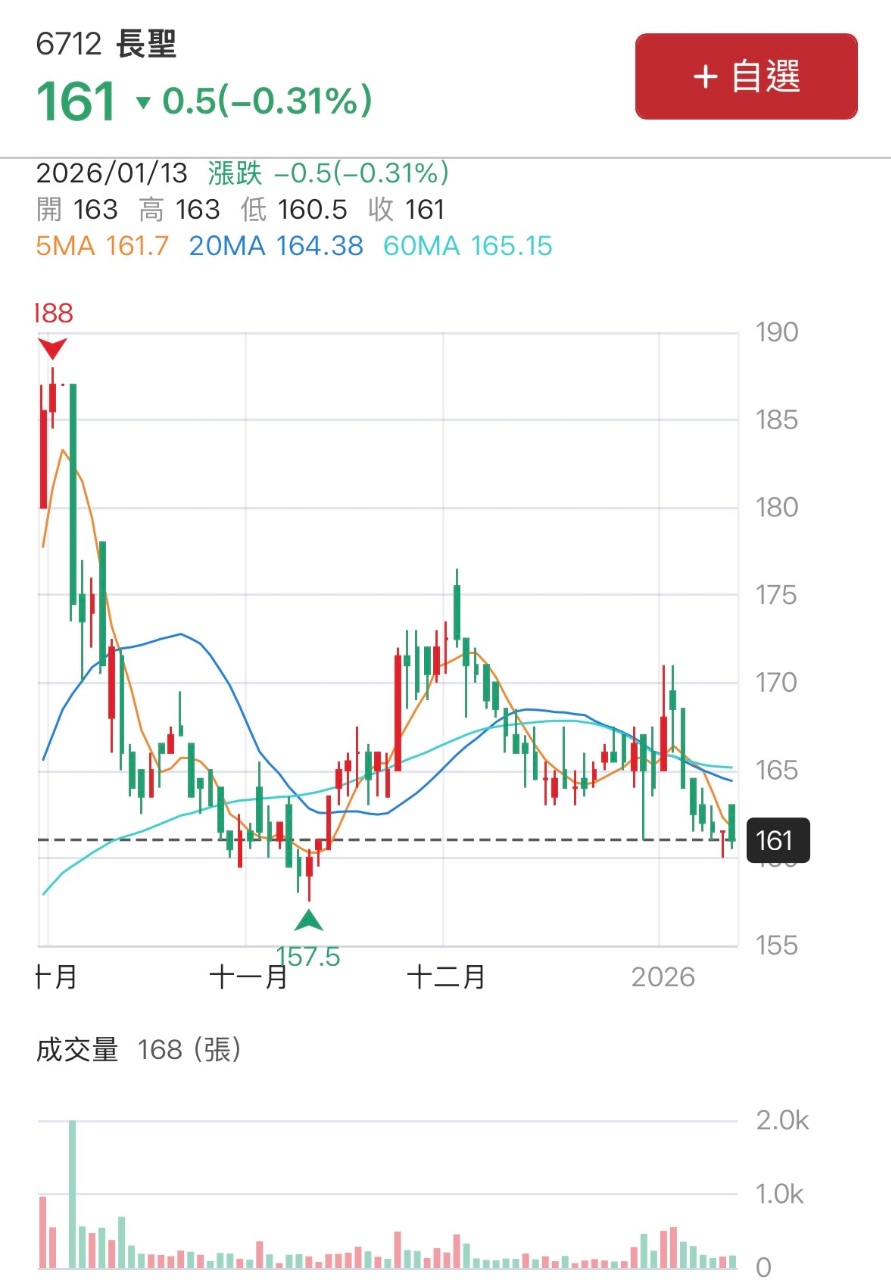Add stock 6712 長聖 to 自選 watchlist
Viewport: 891px width, 1280px height.
click(x=746, y=77)
